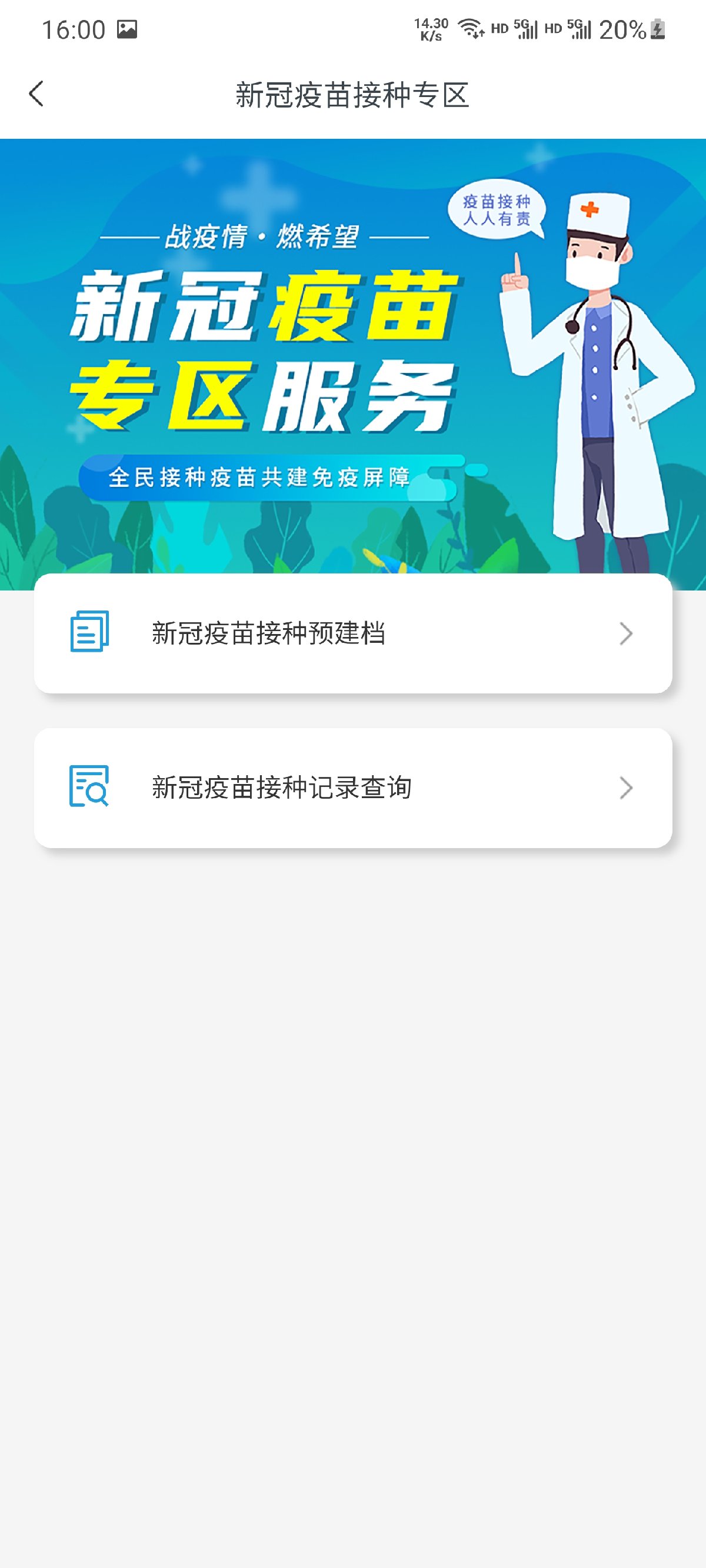706x1568 pixels.
Task: Open 新冠疫苗接种记录查询
Action: point(352,788)
